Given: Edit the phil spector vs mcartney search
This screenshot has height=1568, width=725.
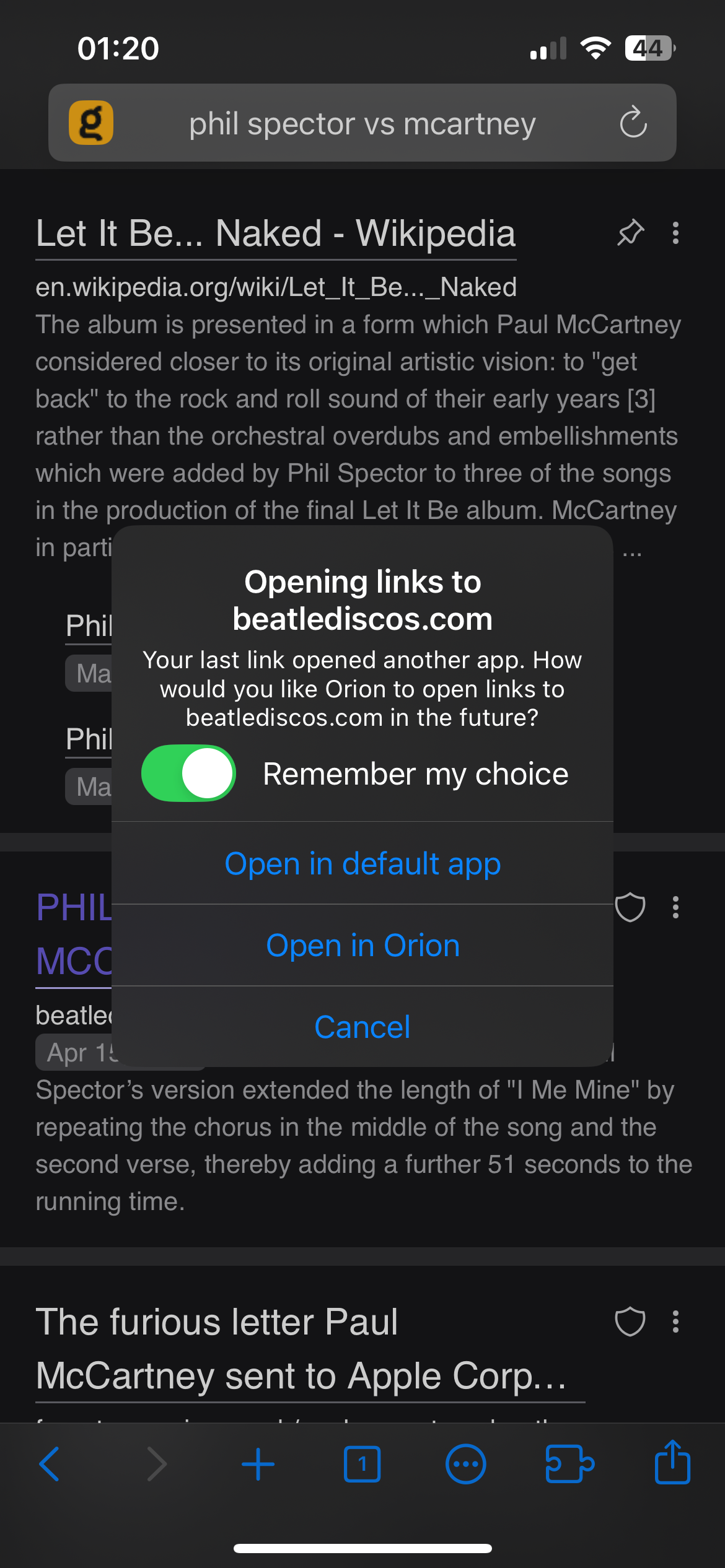Looking at the screenshot, I should pos(362,123).
